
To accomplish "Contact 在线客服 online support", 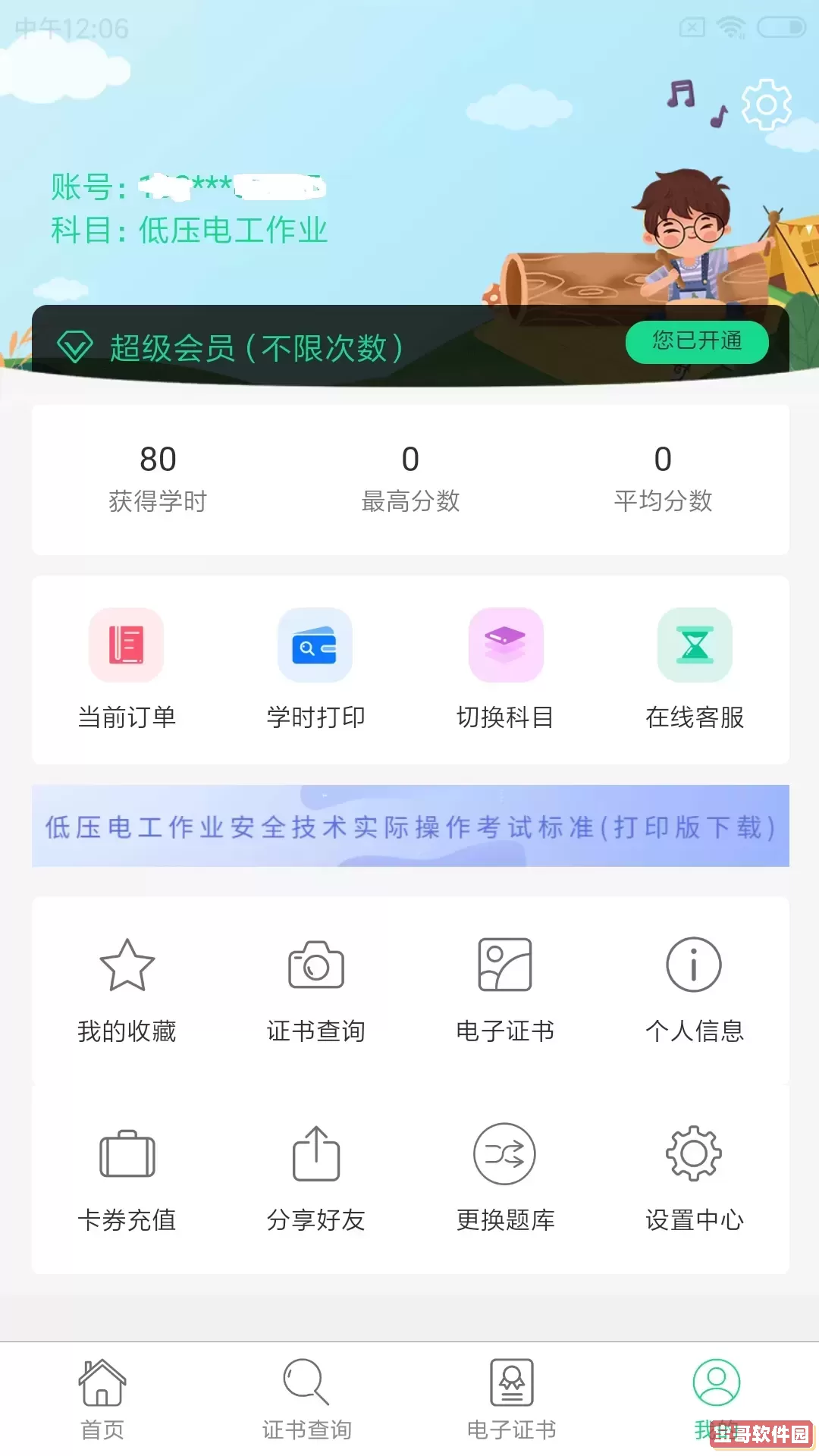I will [x=695, y=668].
